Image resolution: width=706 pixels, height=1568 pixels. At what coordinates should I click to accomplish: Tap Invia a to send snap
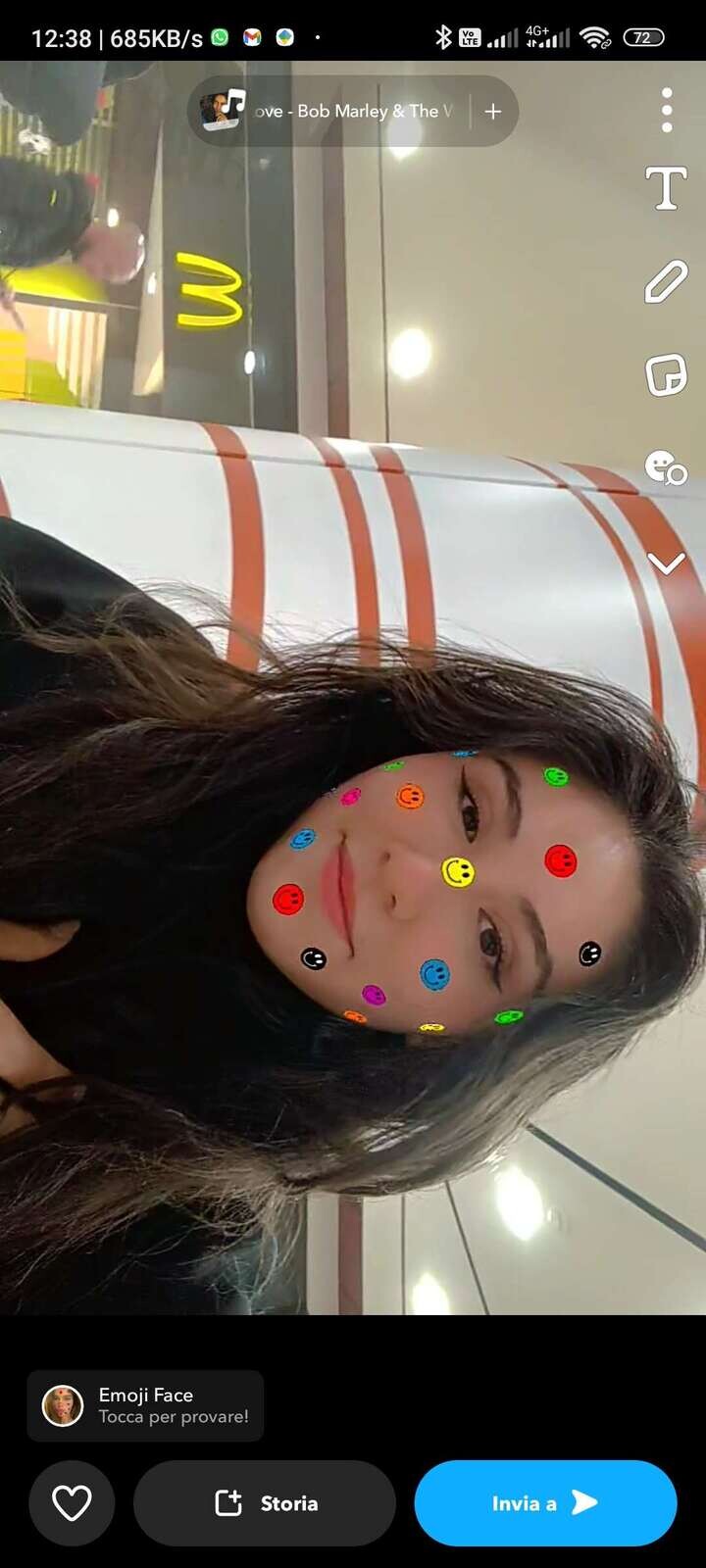point(545,1502)
